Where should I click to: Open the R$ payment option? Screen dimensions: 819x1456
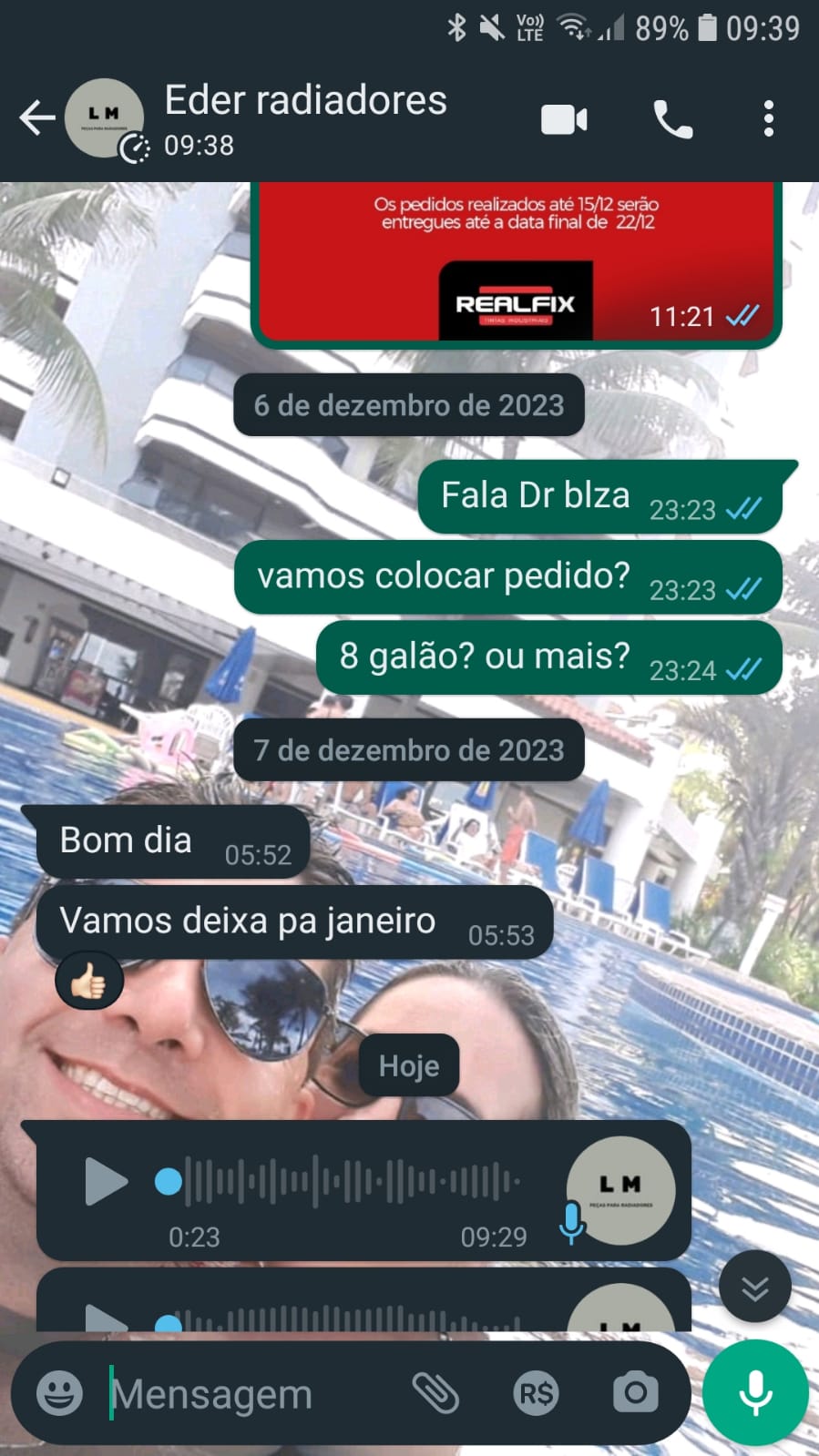click(536, 1393)
